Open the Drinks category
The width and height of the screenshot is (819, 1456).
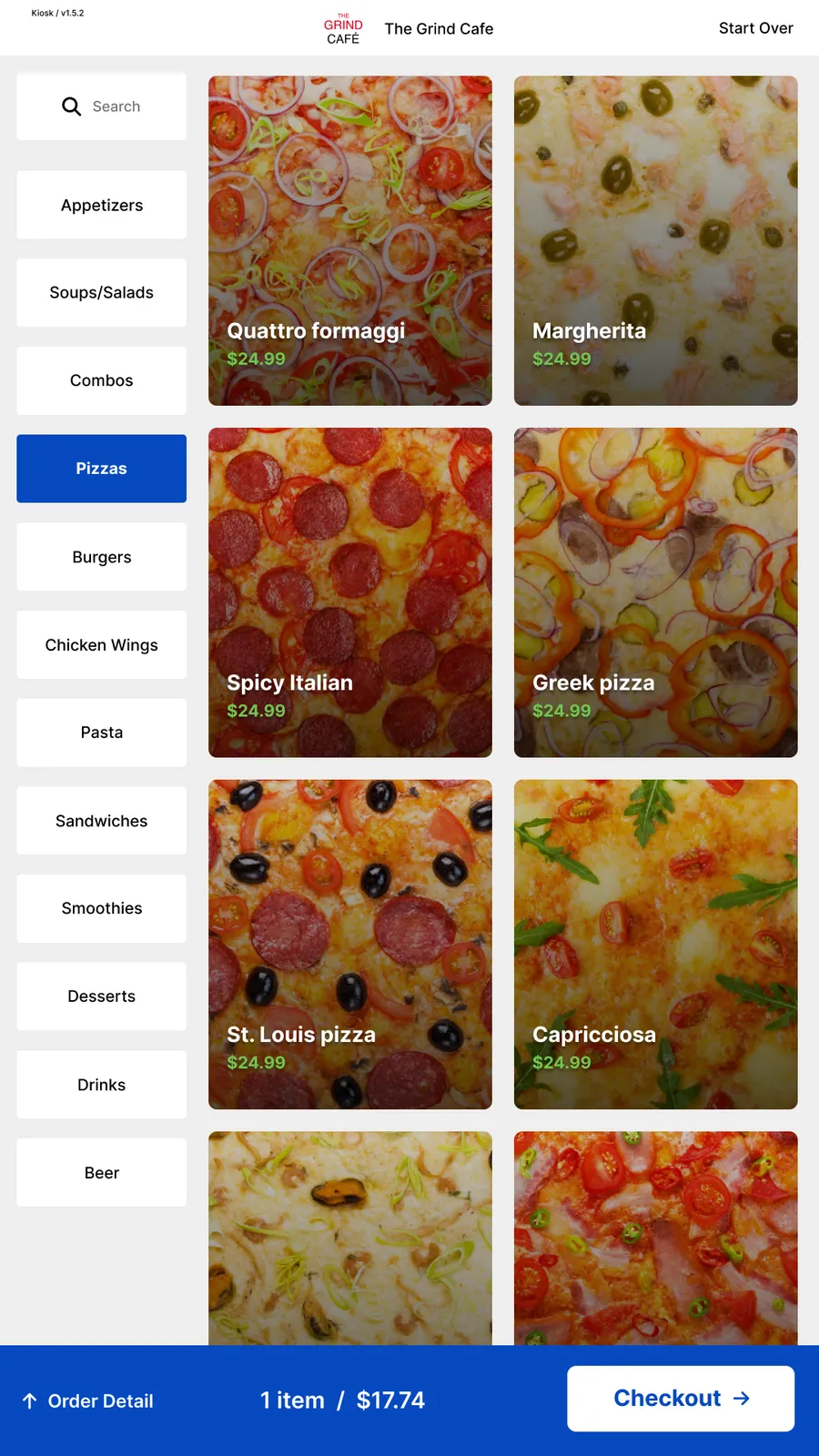pyautogui.click(x=101, y=1085)
